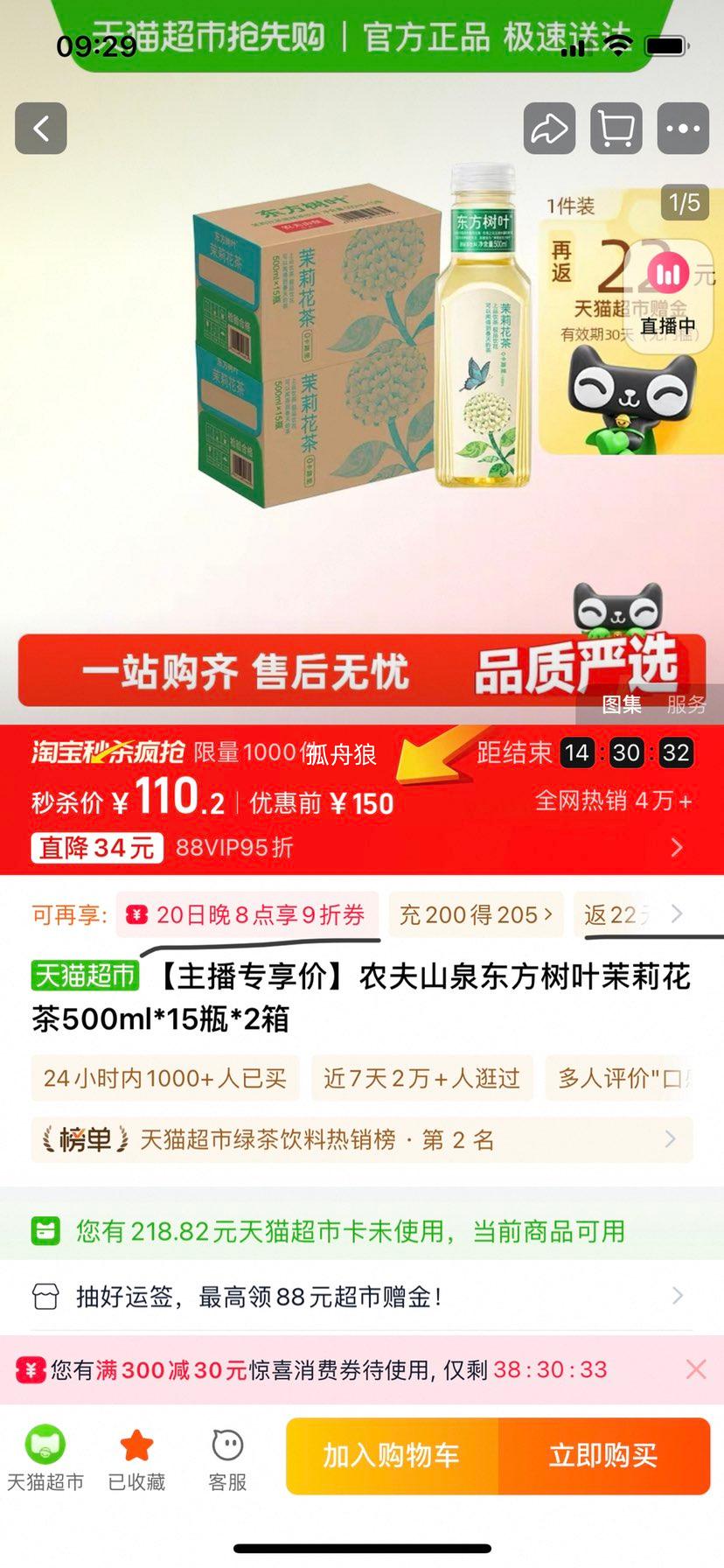Open 抽好运签 超市赠金 promotion row
The image size is (724, 1568).
[361, 1296]
